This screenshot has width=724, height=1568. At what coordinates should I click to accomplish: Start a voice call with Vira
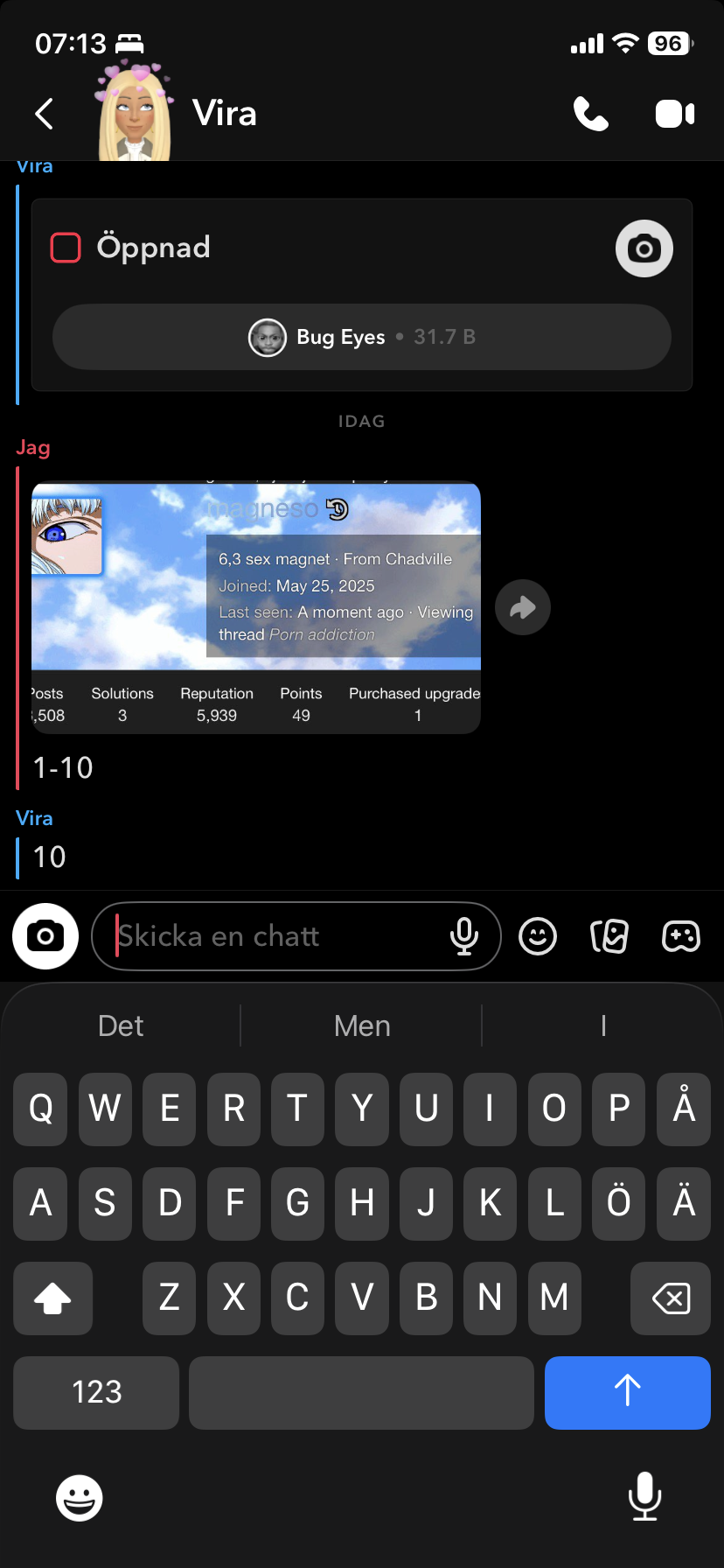(x=590, y=114)
